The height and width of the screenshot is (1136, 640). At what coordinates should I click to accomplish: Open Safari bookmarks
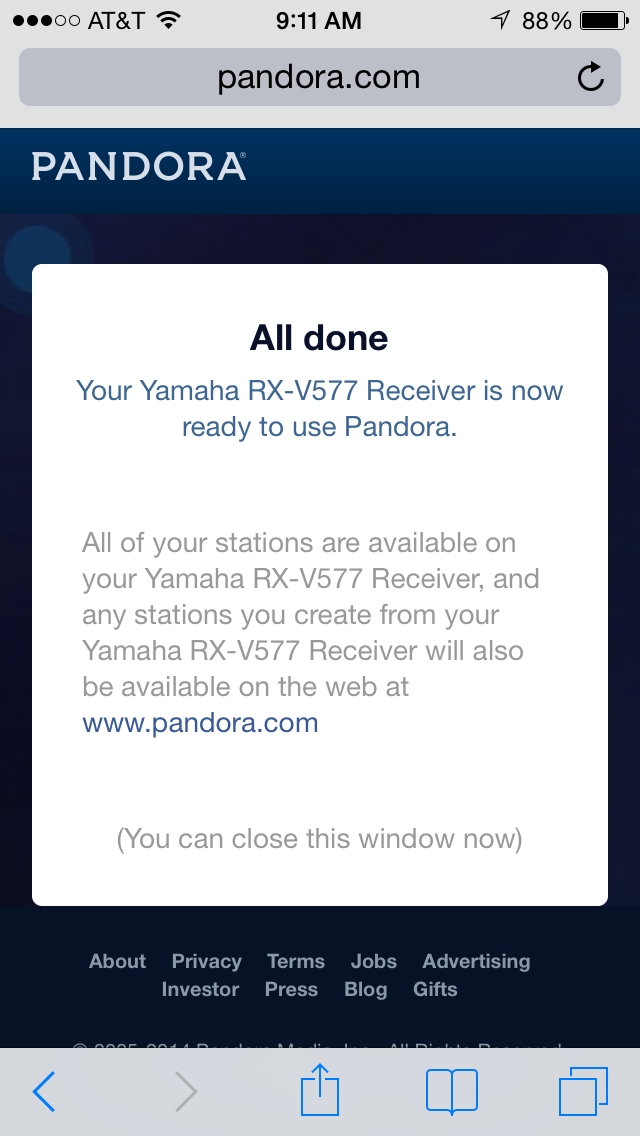click(452, 1092)
